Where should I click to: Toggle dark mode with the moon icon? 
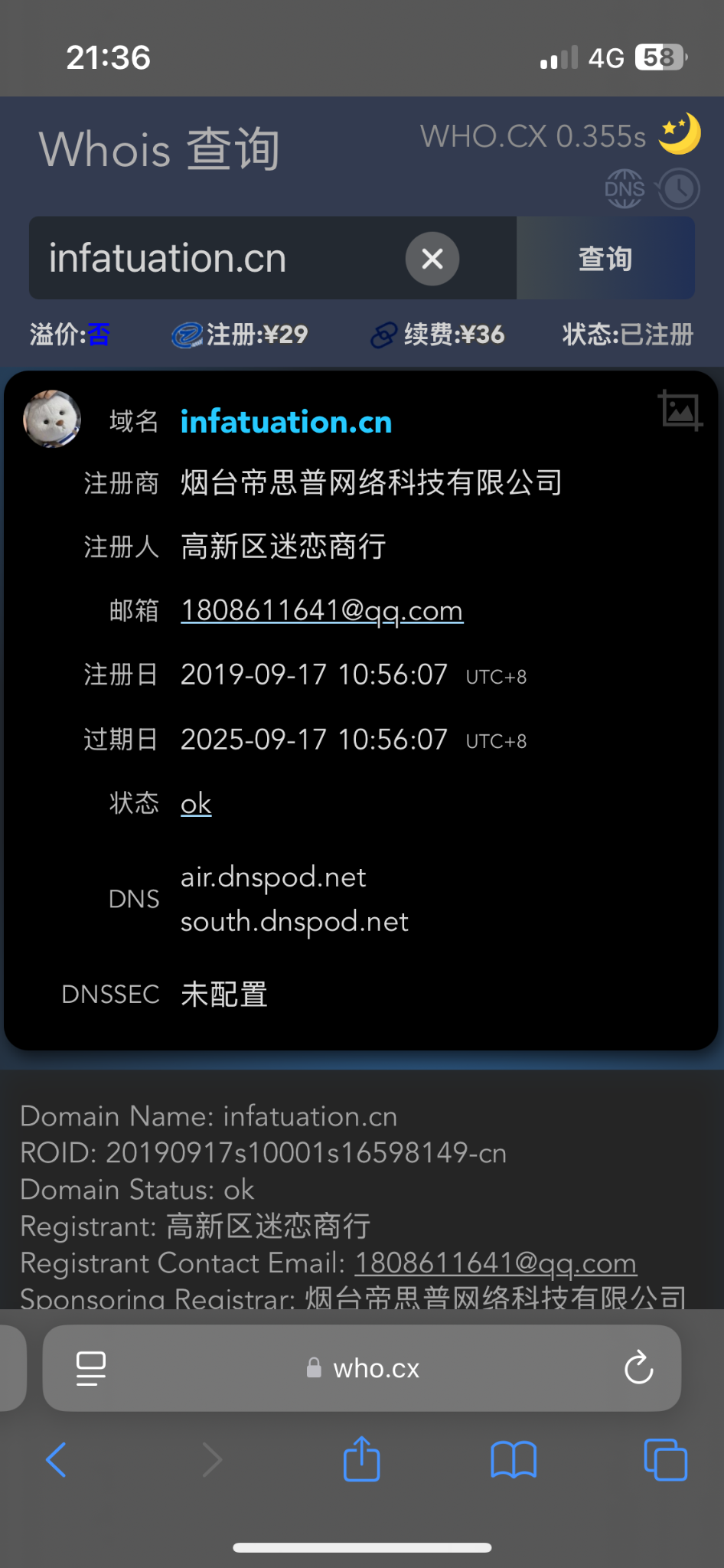click(680, 134)
